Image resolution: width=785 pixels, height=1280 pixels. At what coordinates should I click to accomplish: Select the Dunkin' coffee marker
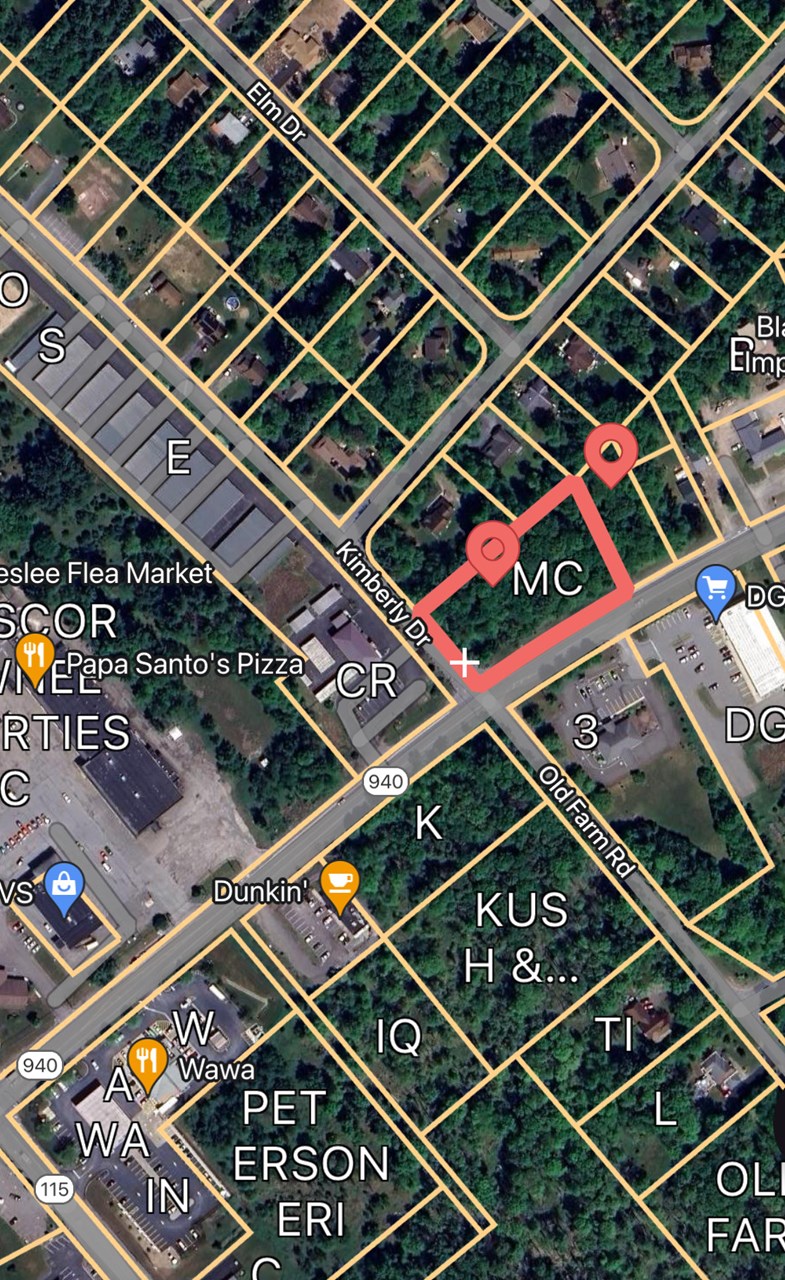pyautogui.click(x=340, y=885)
